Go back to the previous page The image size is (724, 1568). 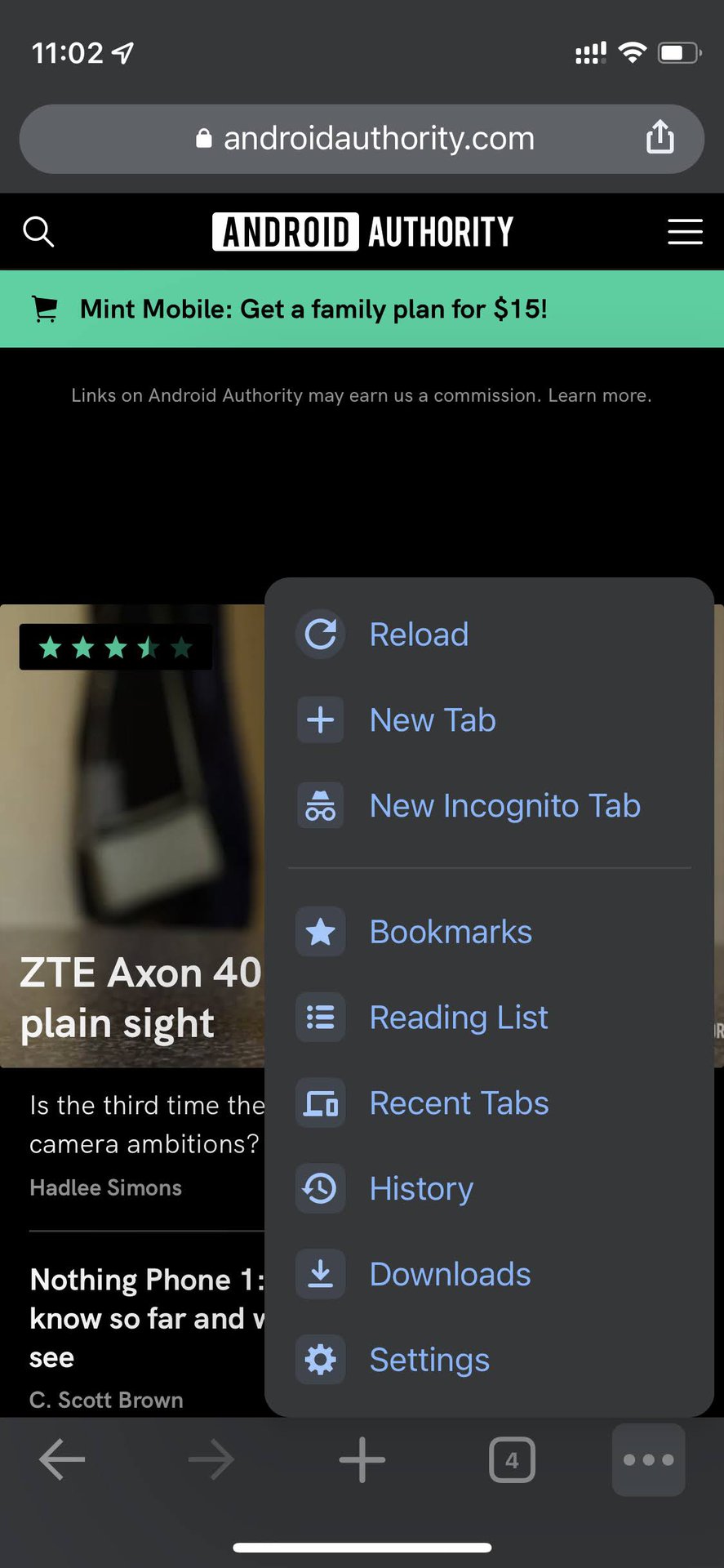[62, 1459]
